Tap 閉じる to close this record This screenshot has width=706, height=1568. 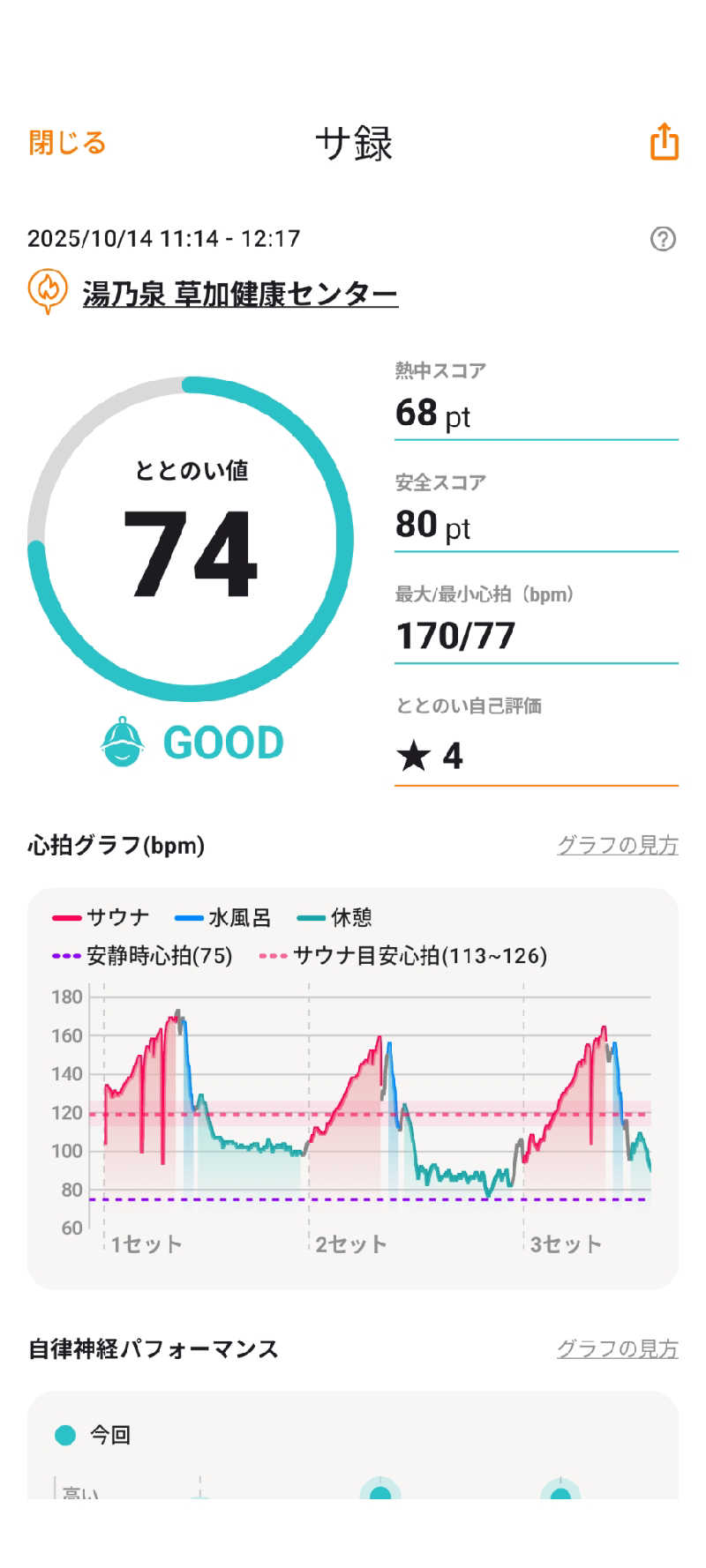point(67,142)
